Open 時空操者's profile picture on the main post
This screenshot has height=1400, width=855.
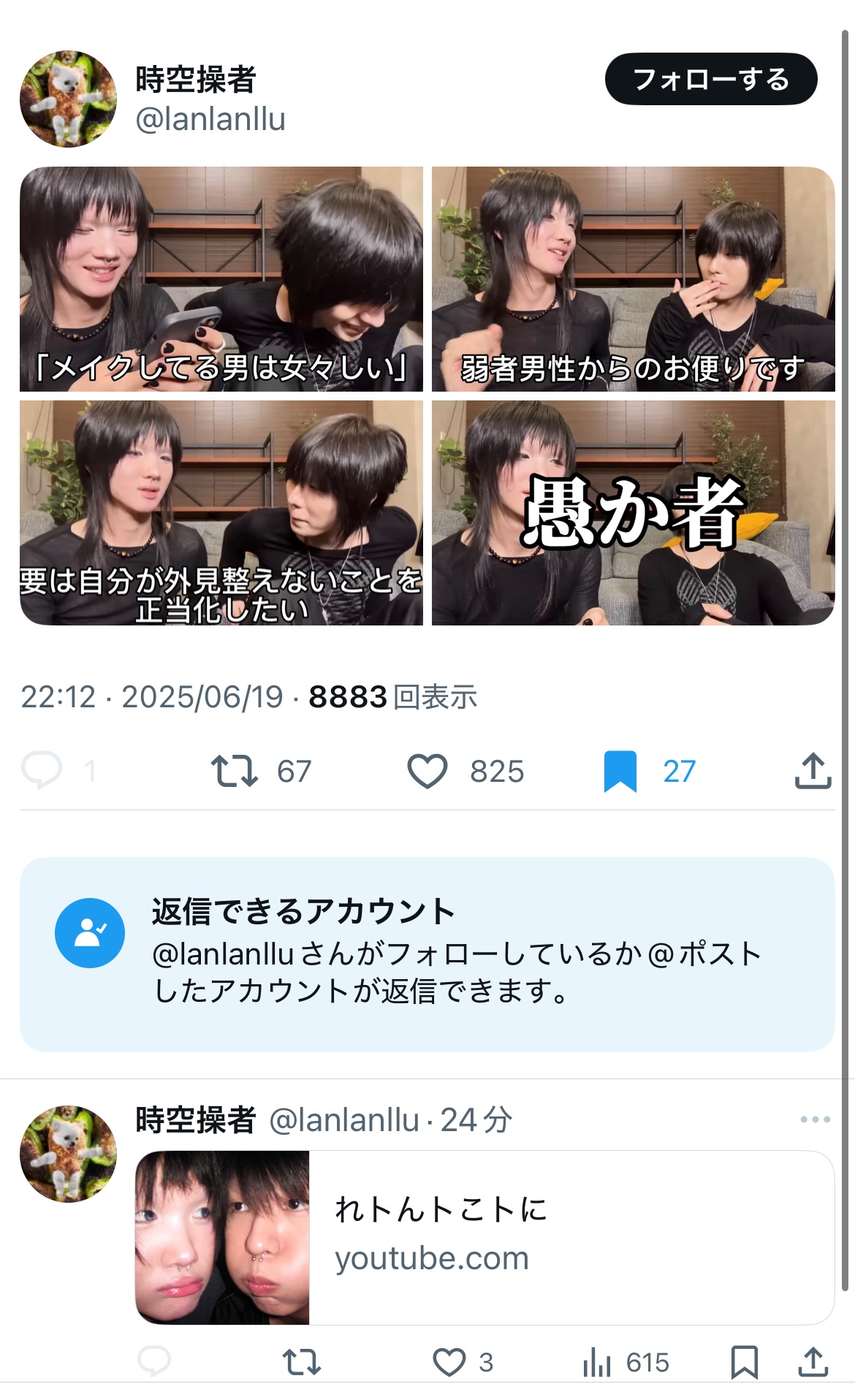click(68, 99)
